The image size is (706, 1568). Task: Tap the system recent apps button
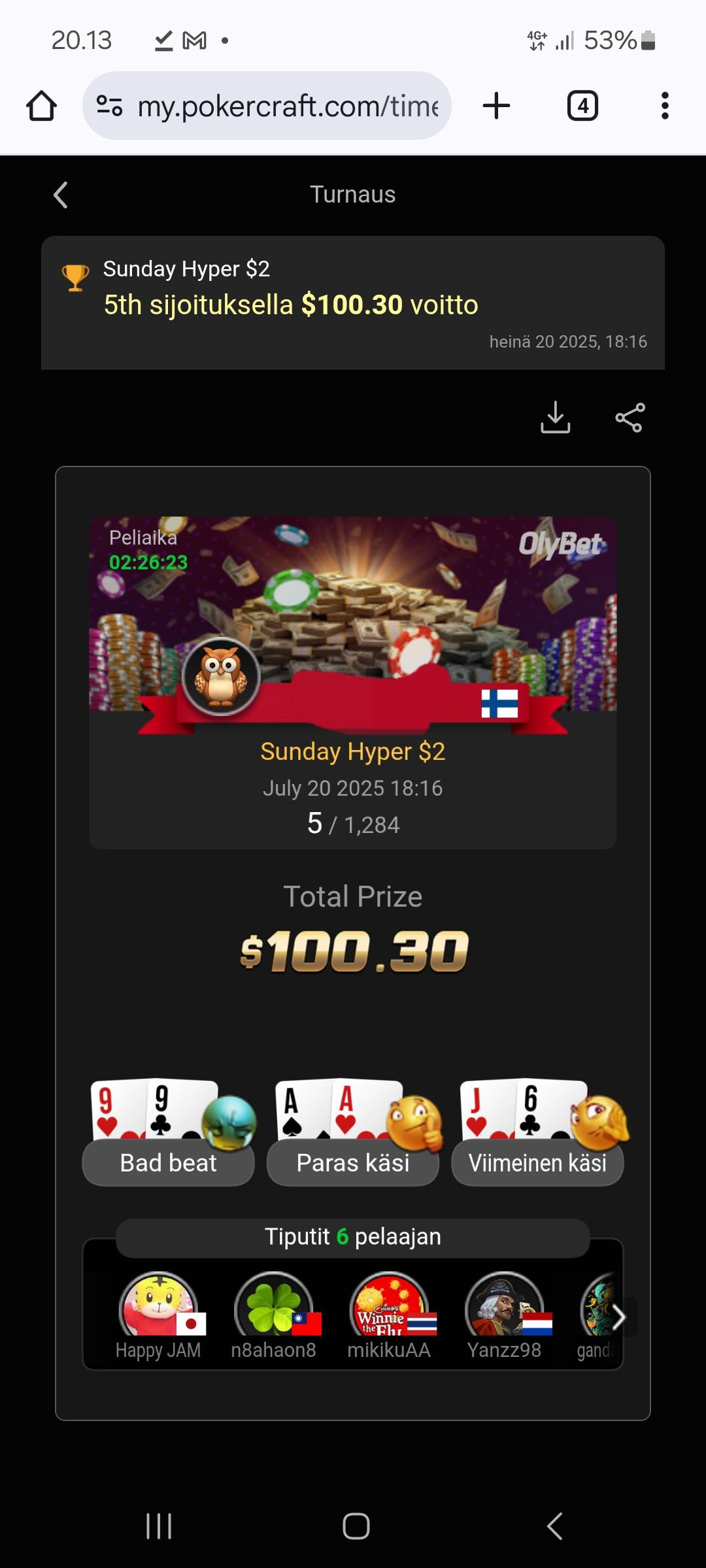pyautogui.click(x=159, y=1526)
